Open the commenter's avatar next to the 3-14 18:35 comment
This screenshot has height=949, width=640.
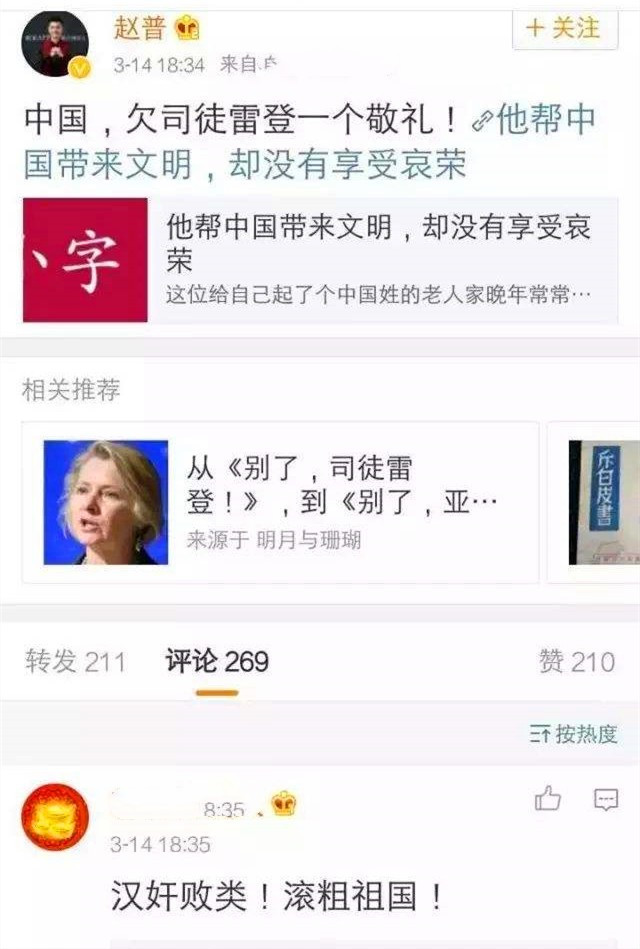pyautogui.click(x=55, y=817)
